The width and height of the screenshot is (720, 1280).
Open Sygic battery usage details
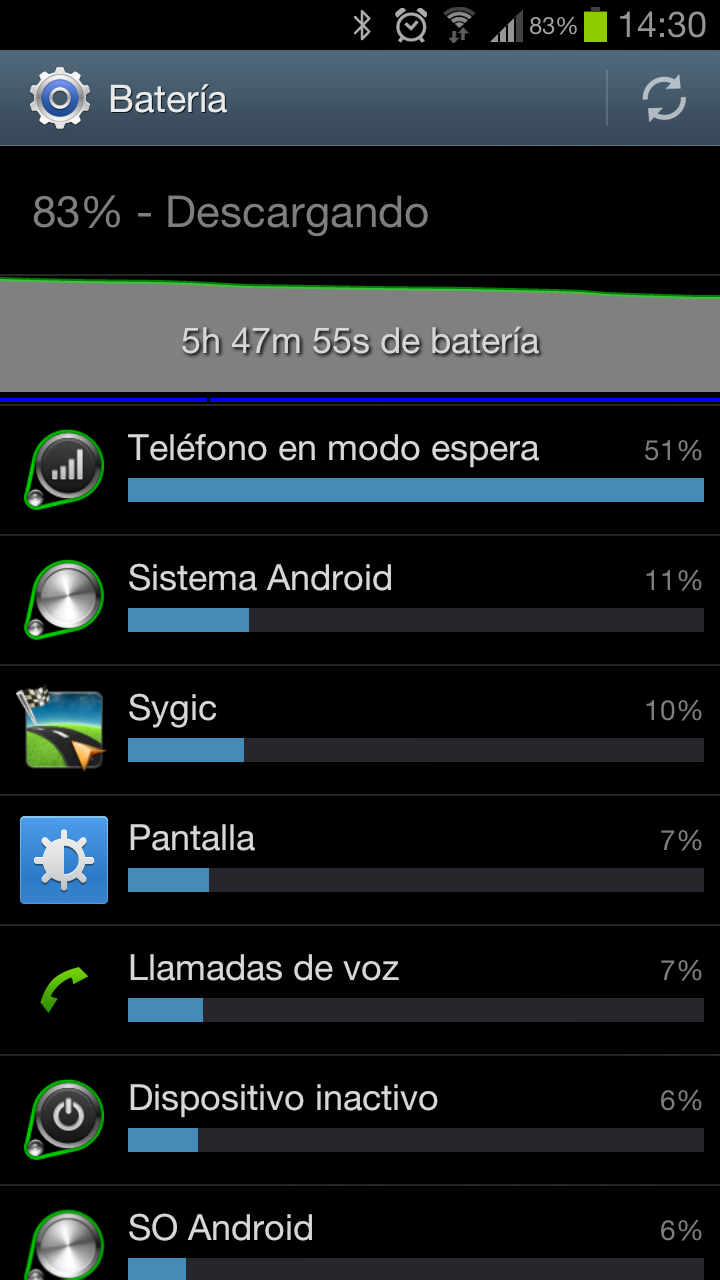pyautogui.click(x=360, y=730)
